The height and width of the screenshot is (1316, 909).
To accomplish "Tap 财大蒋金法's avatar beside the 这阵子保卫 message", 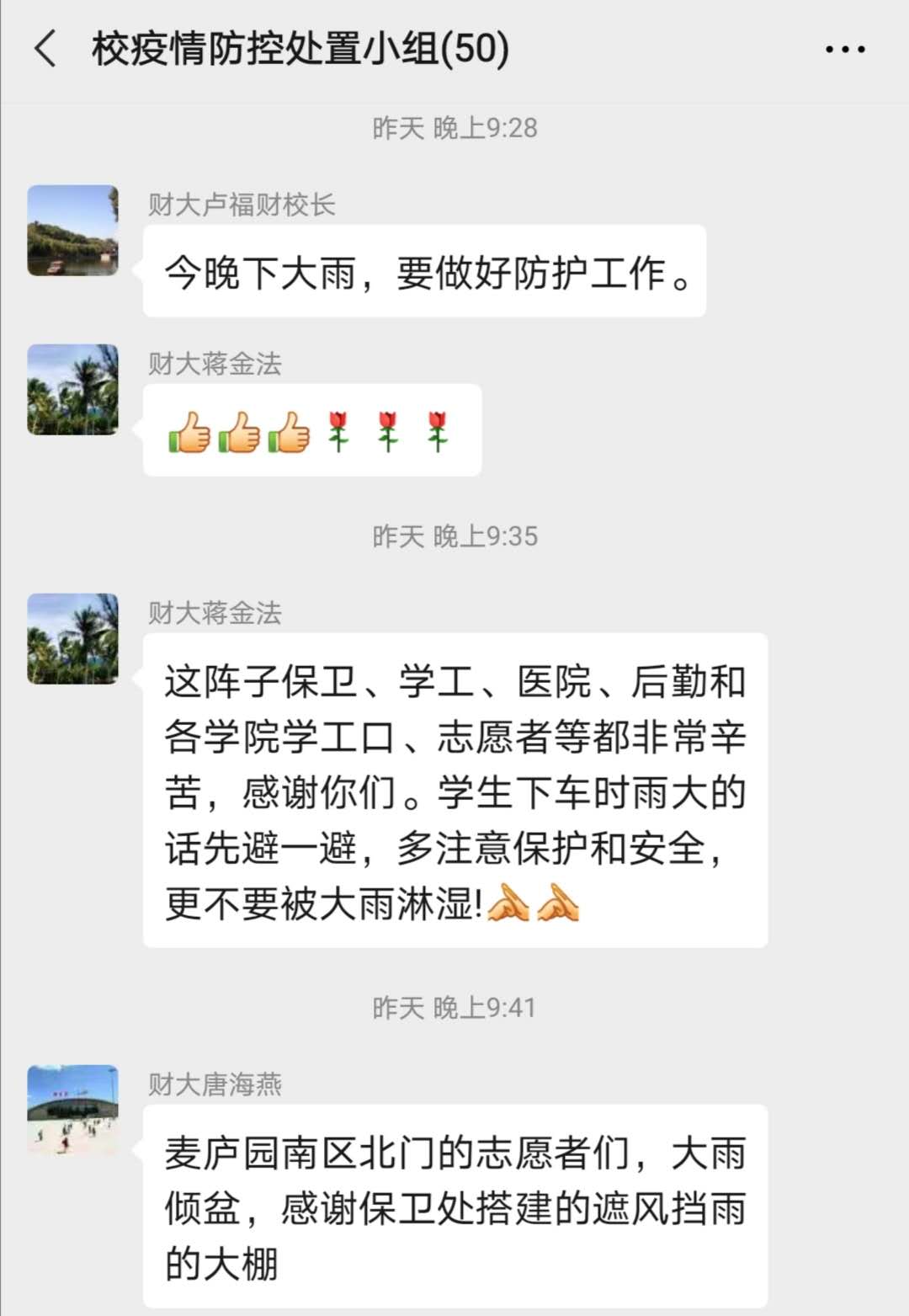I will point(73,639).
